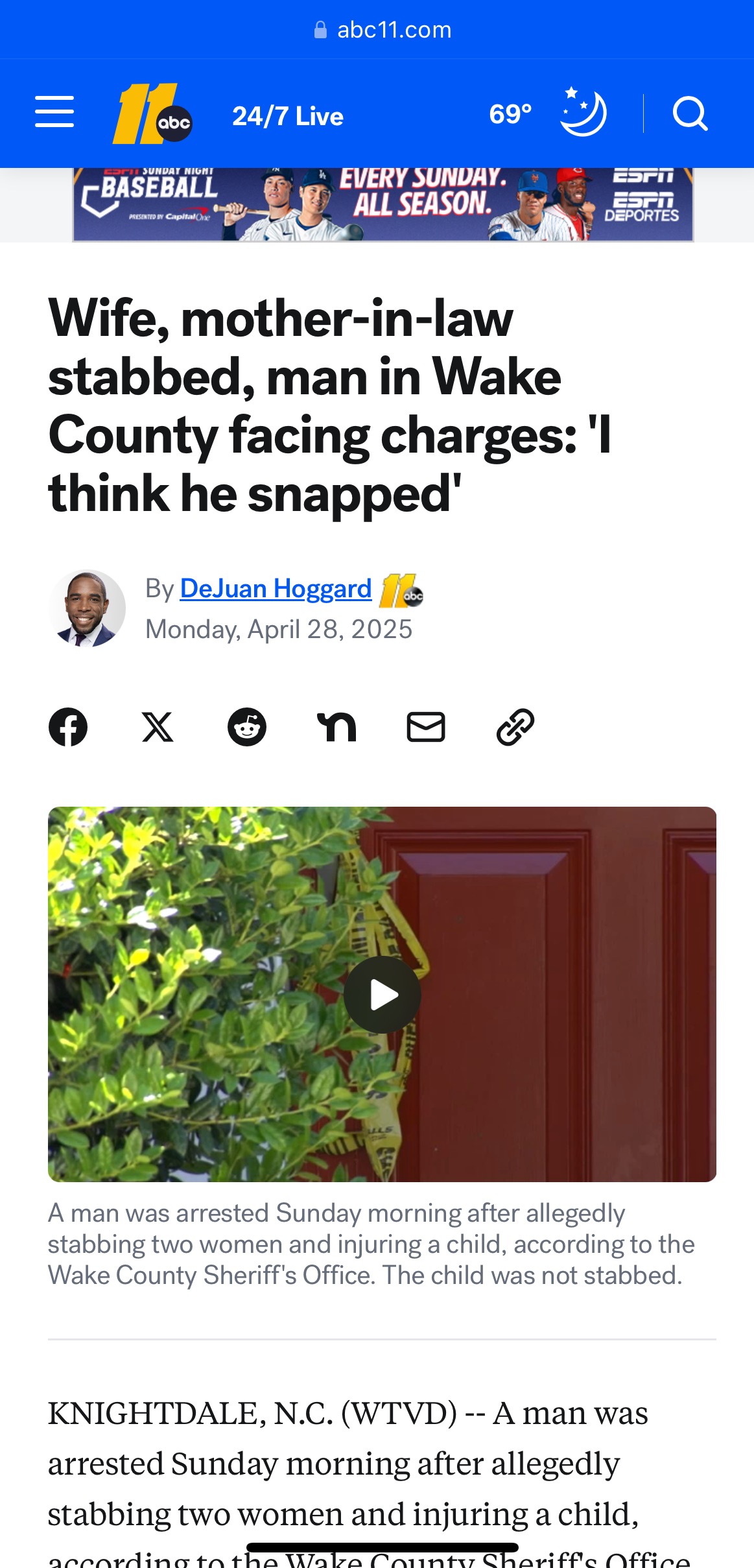Share article via email
This screenshot has height=1568, width=754.
tap(426, 727)
